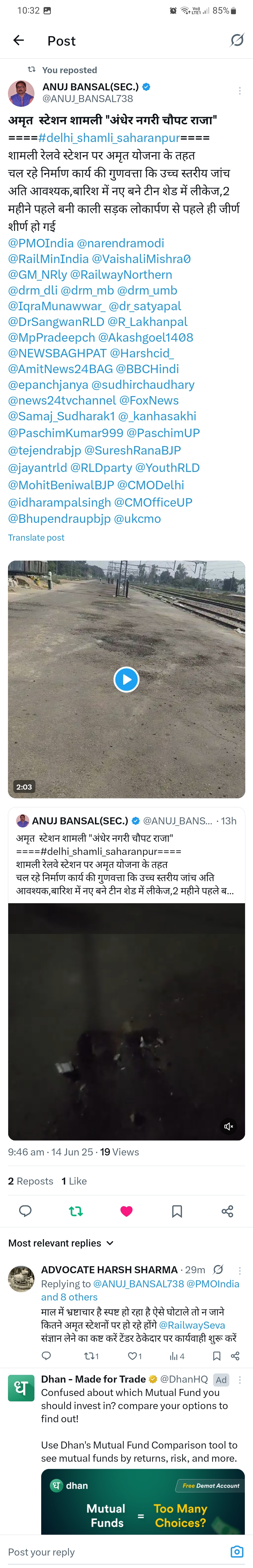253x1568 pixels.
Task: Tap the Post your reply field
Action: pyautogui.click(x=109, y=1552)
